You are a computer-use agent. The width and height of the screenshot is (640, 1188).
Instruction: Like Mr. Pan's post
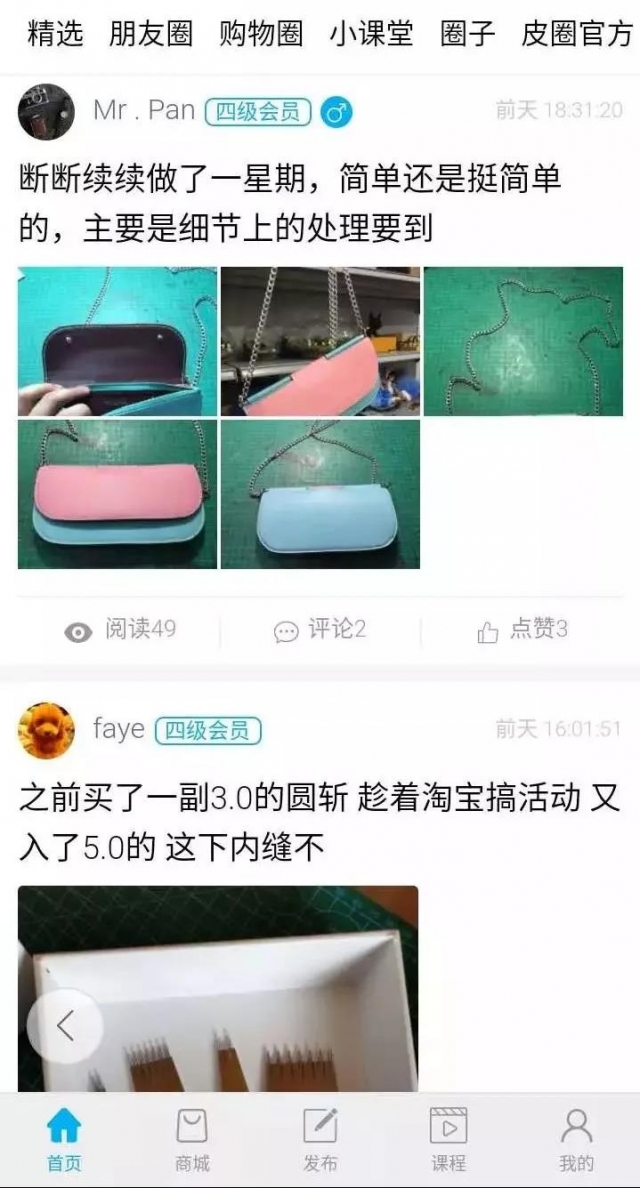point(522,630)
